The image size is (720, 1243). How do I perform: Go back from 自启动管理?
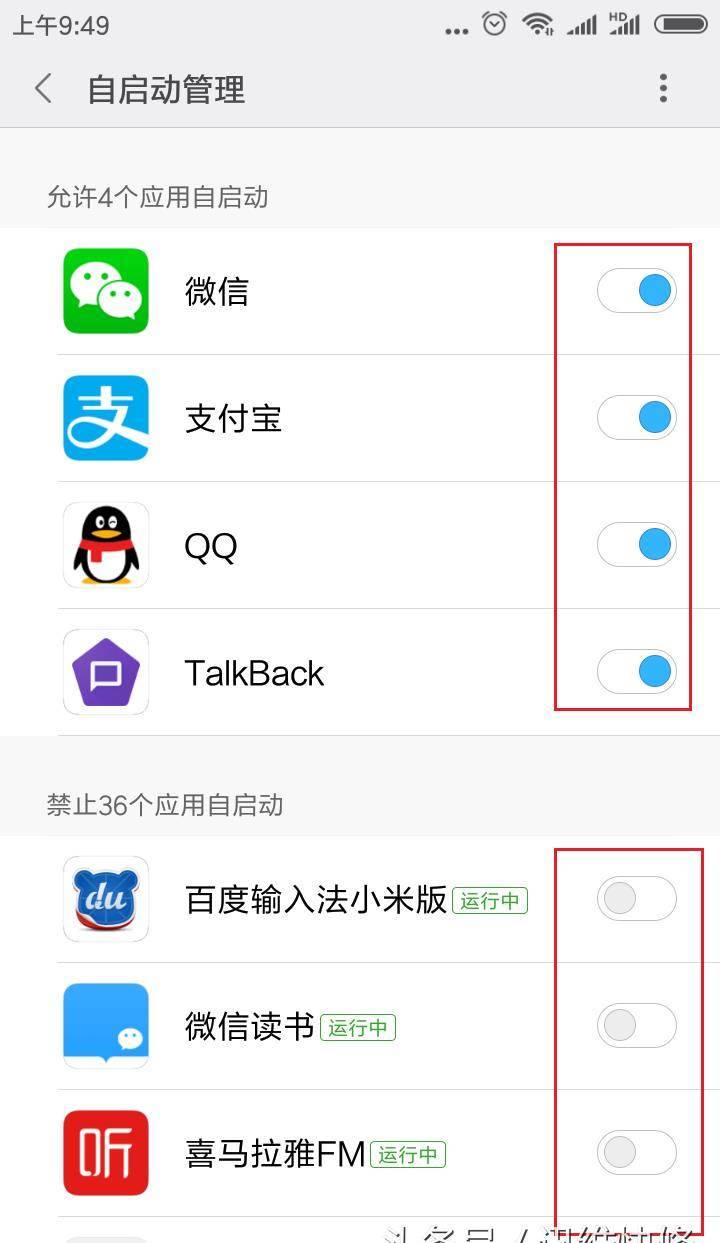click(x=43, y=89)
